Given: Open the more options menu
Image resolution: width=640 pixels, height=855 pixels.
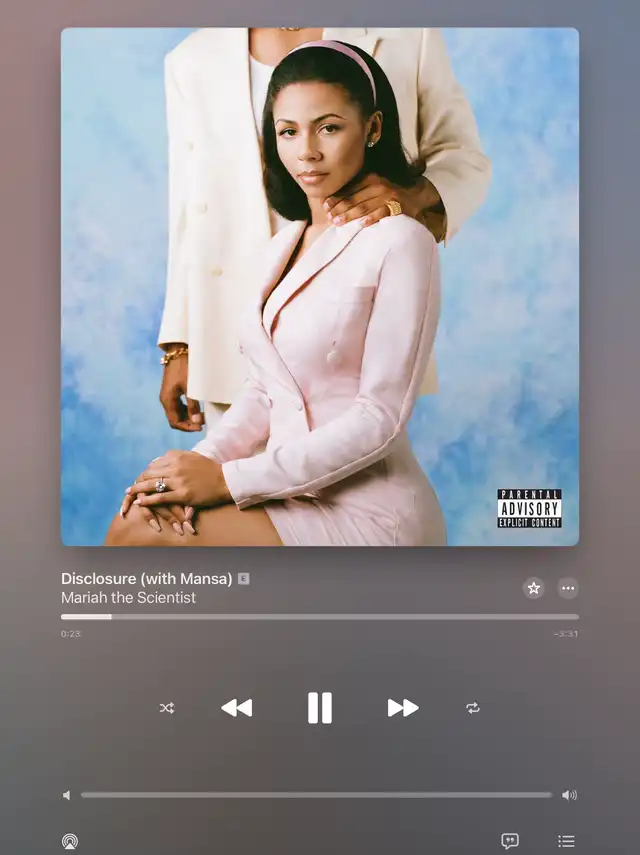Looking at the screenshot, I should coord(568,588).
